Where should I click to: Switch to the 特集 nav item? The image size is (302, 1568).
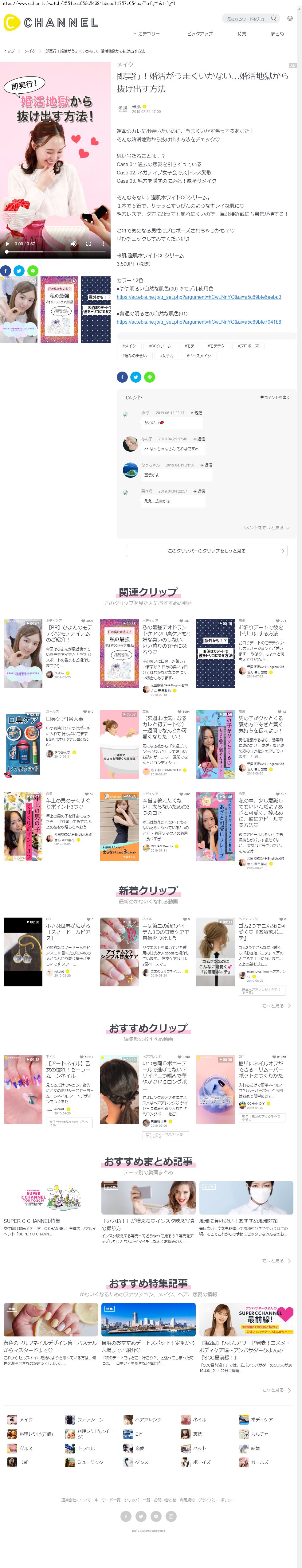click(242, 33)
